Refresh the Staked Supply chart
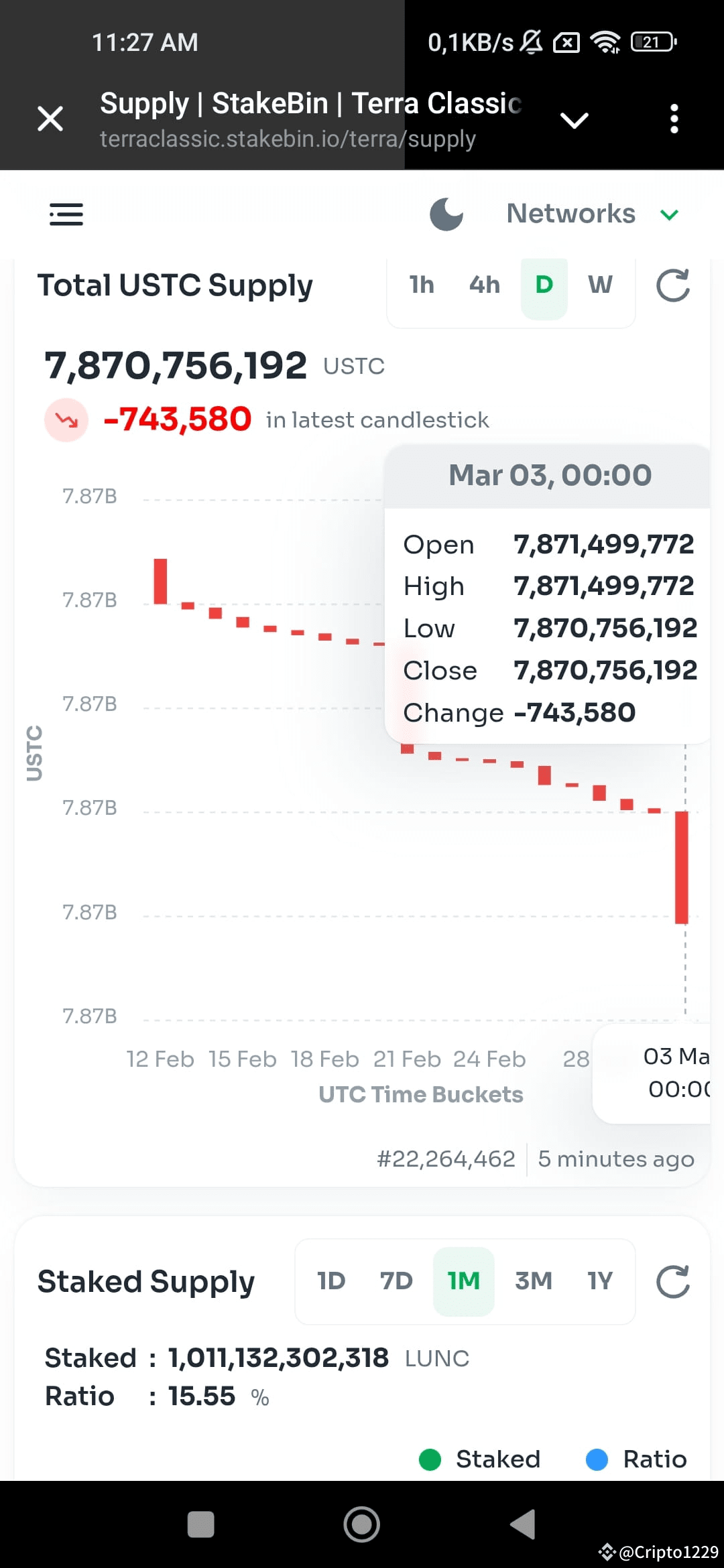The width and height of the screenshot is (724, 1568). point(674,1281)
